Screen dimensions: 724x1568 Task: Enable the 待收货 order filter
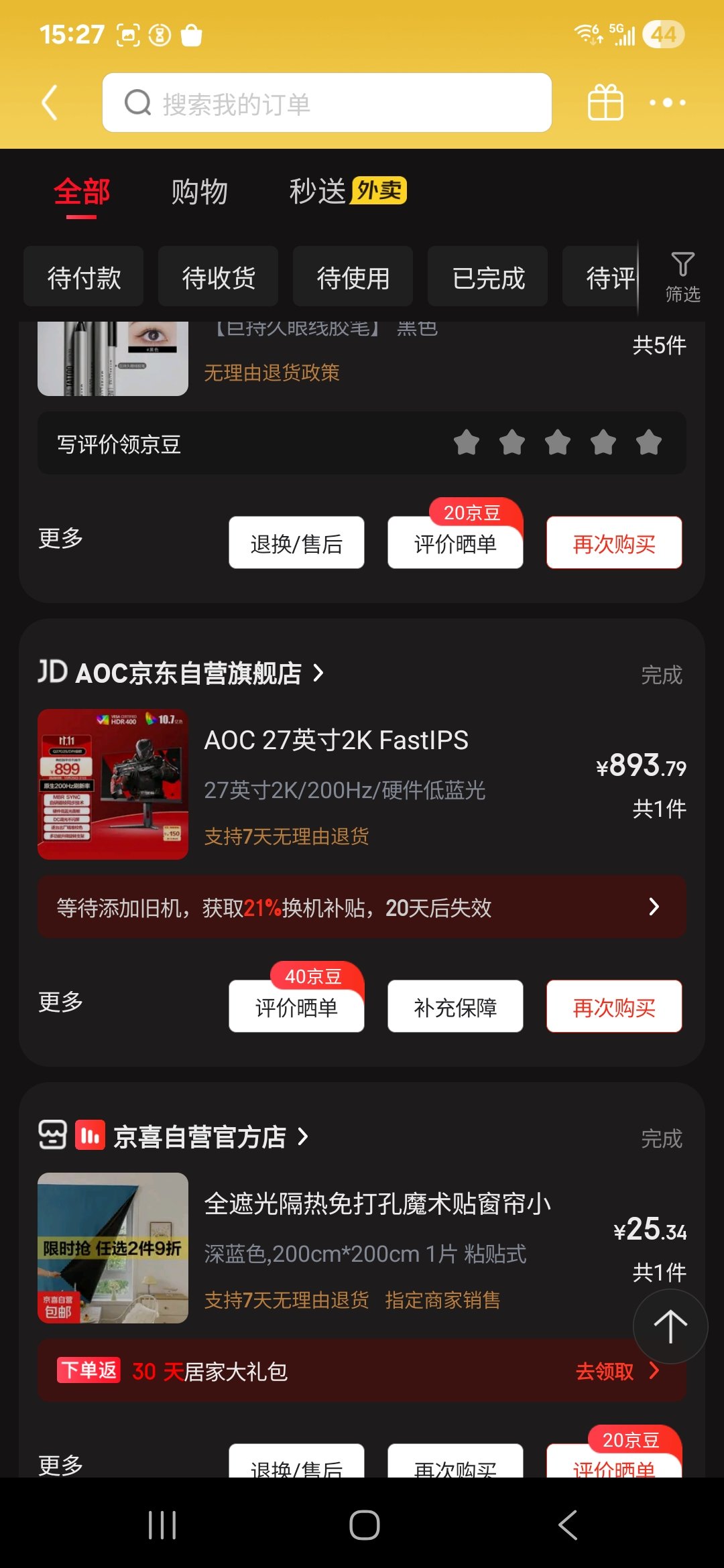218,276
